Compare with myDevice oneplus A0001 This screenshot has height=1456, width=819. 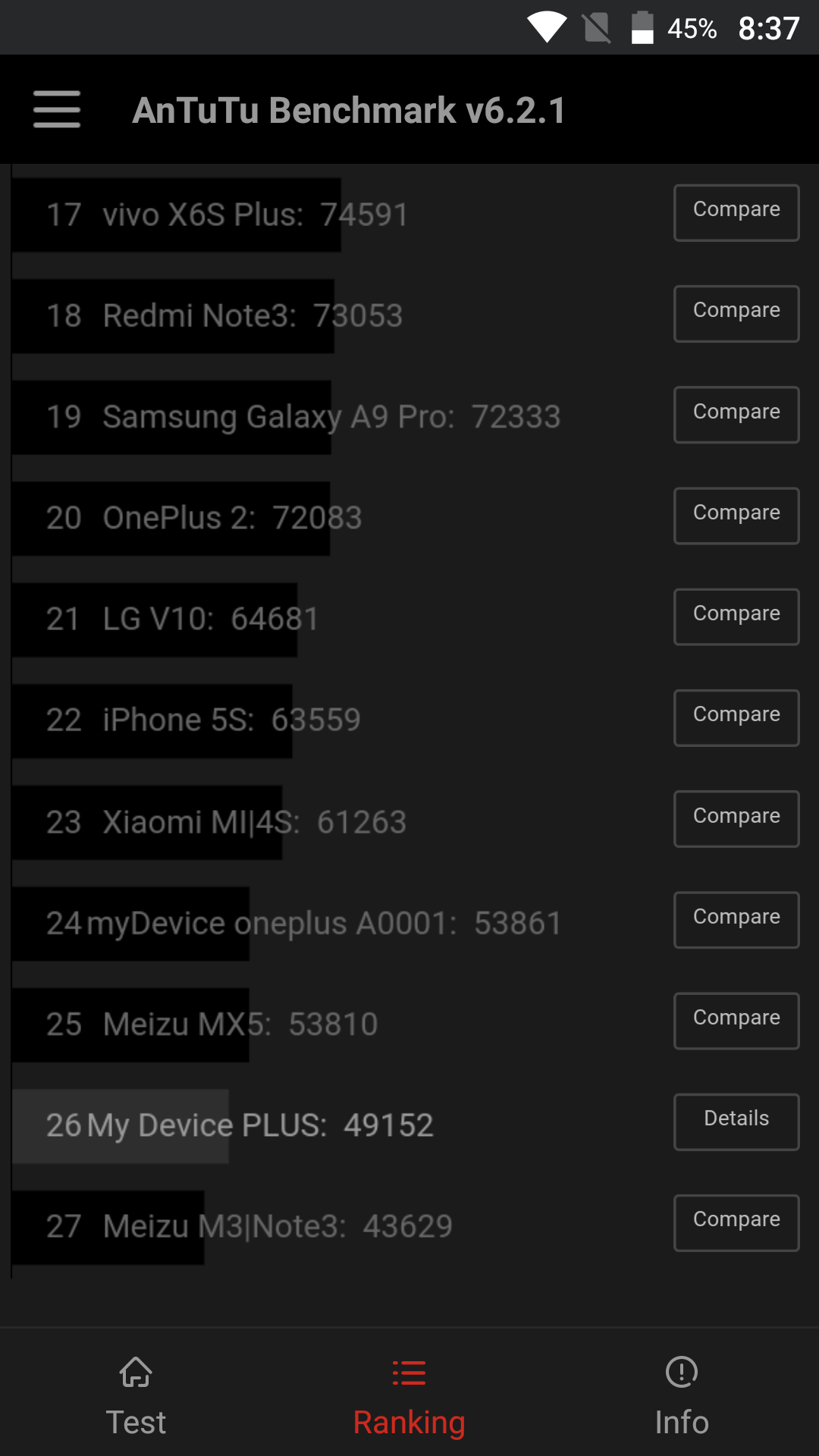click(736, 920)
